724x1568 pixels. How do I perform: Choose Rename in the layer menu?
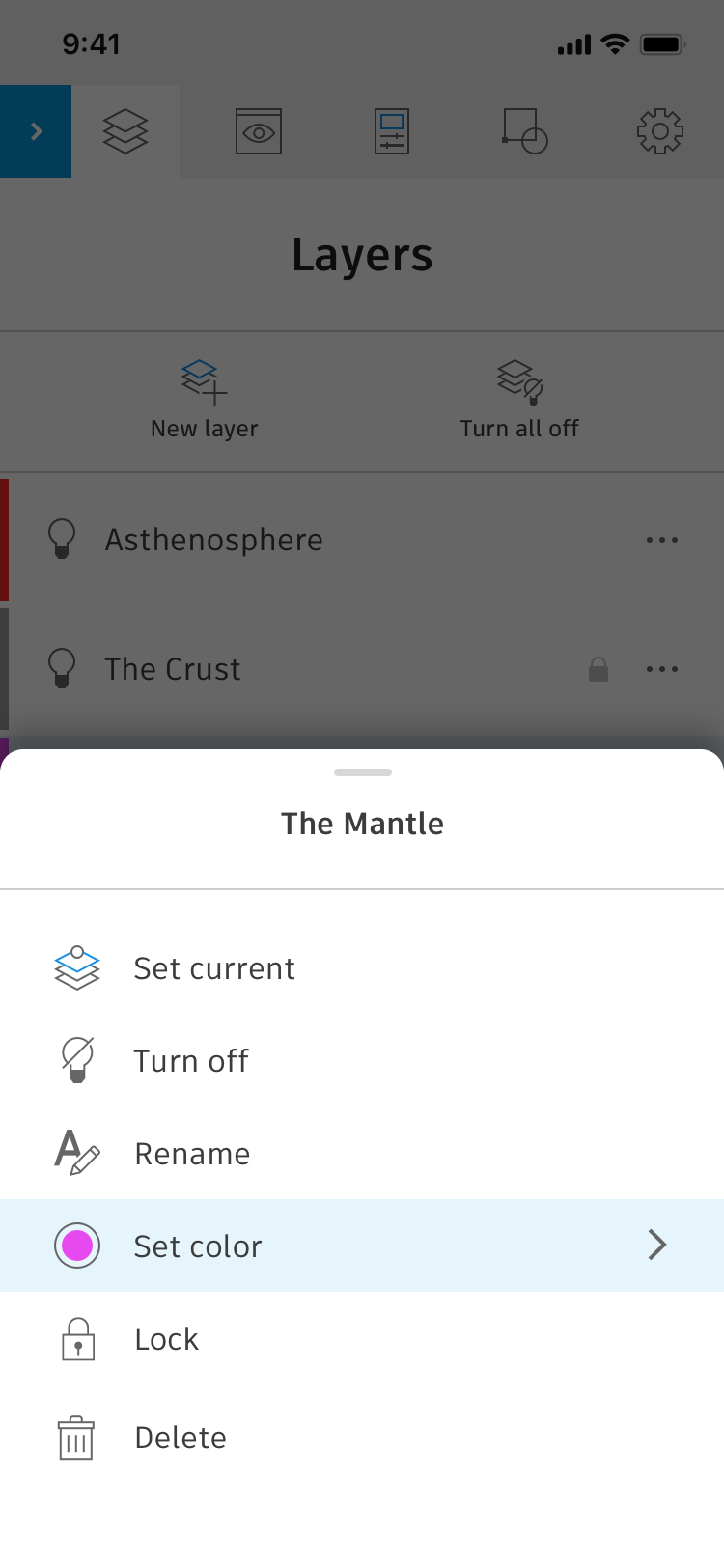tap(362, 1153)
